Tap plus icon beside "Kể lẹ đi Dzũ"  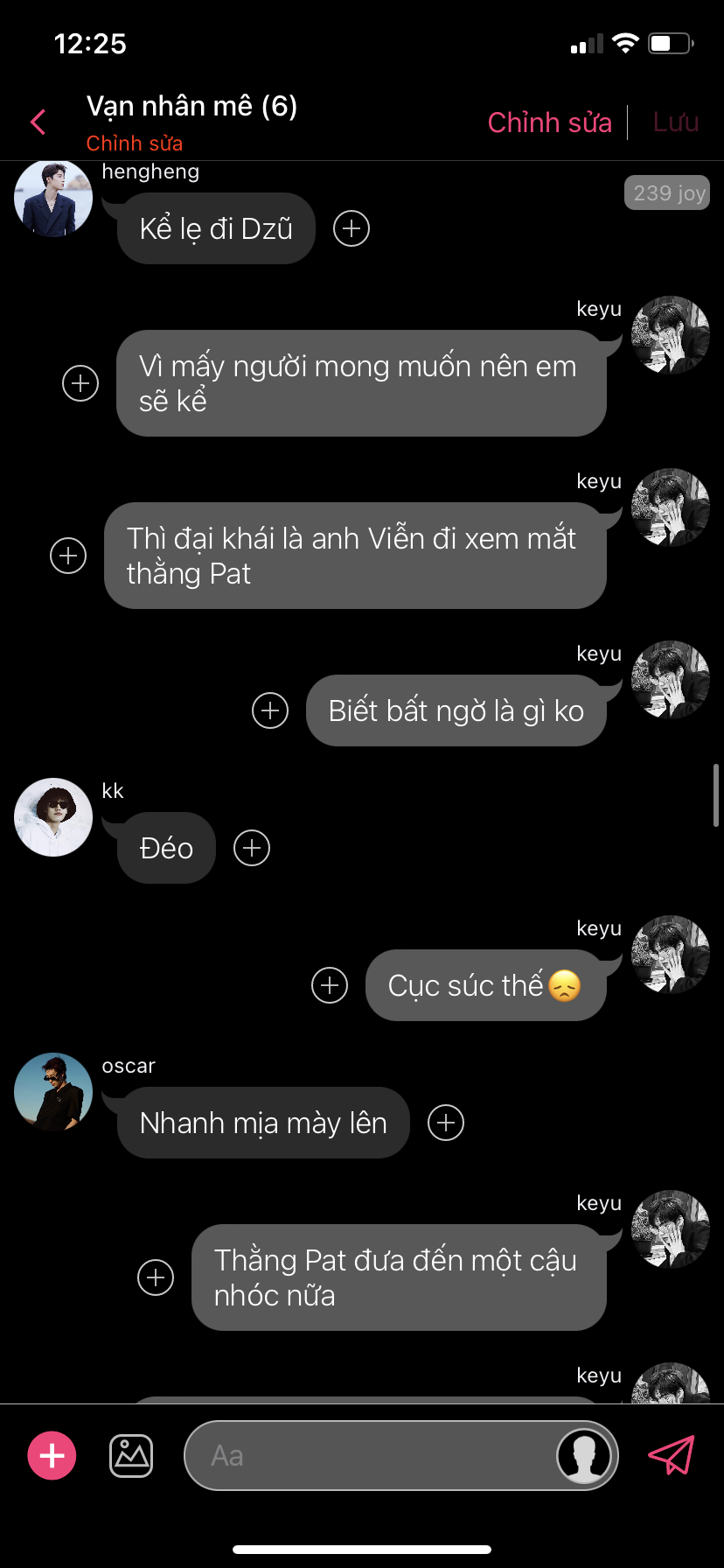tap(352, 228)
